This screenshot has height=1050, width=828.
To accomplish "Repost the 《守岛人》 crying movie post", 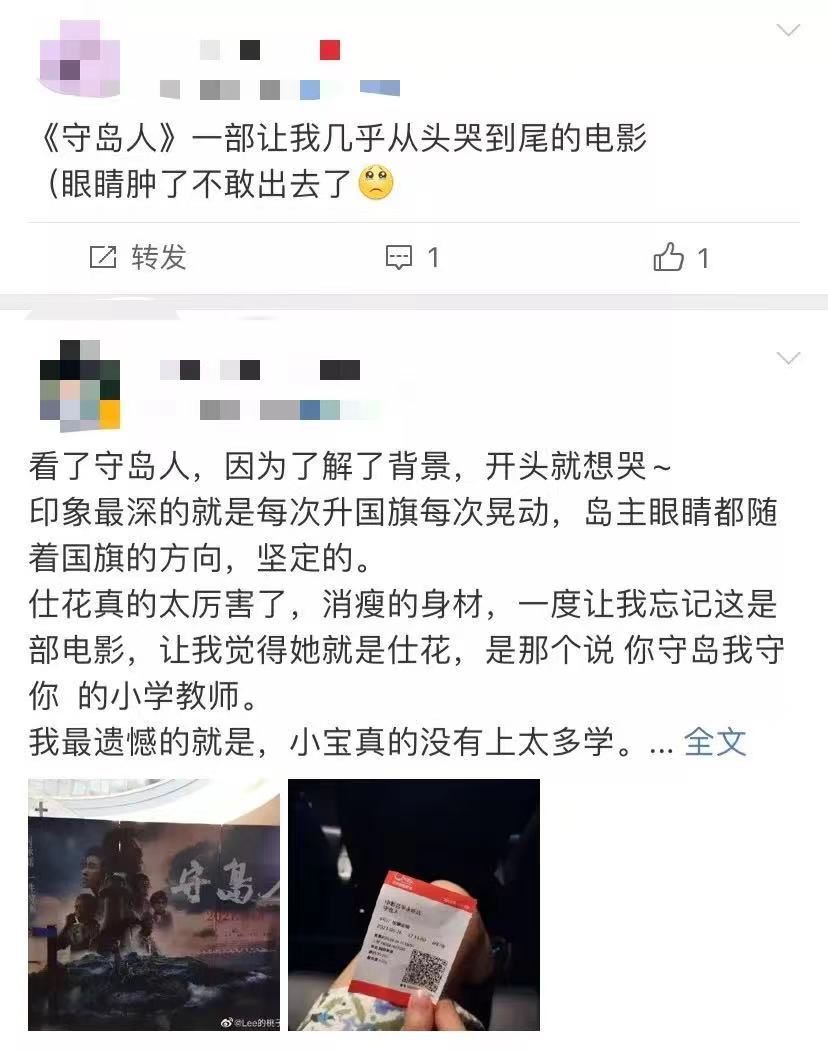I will coord(138,258).
